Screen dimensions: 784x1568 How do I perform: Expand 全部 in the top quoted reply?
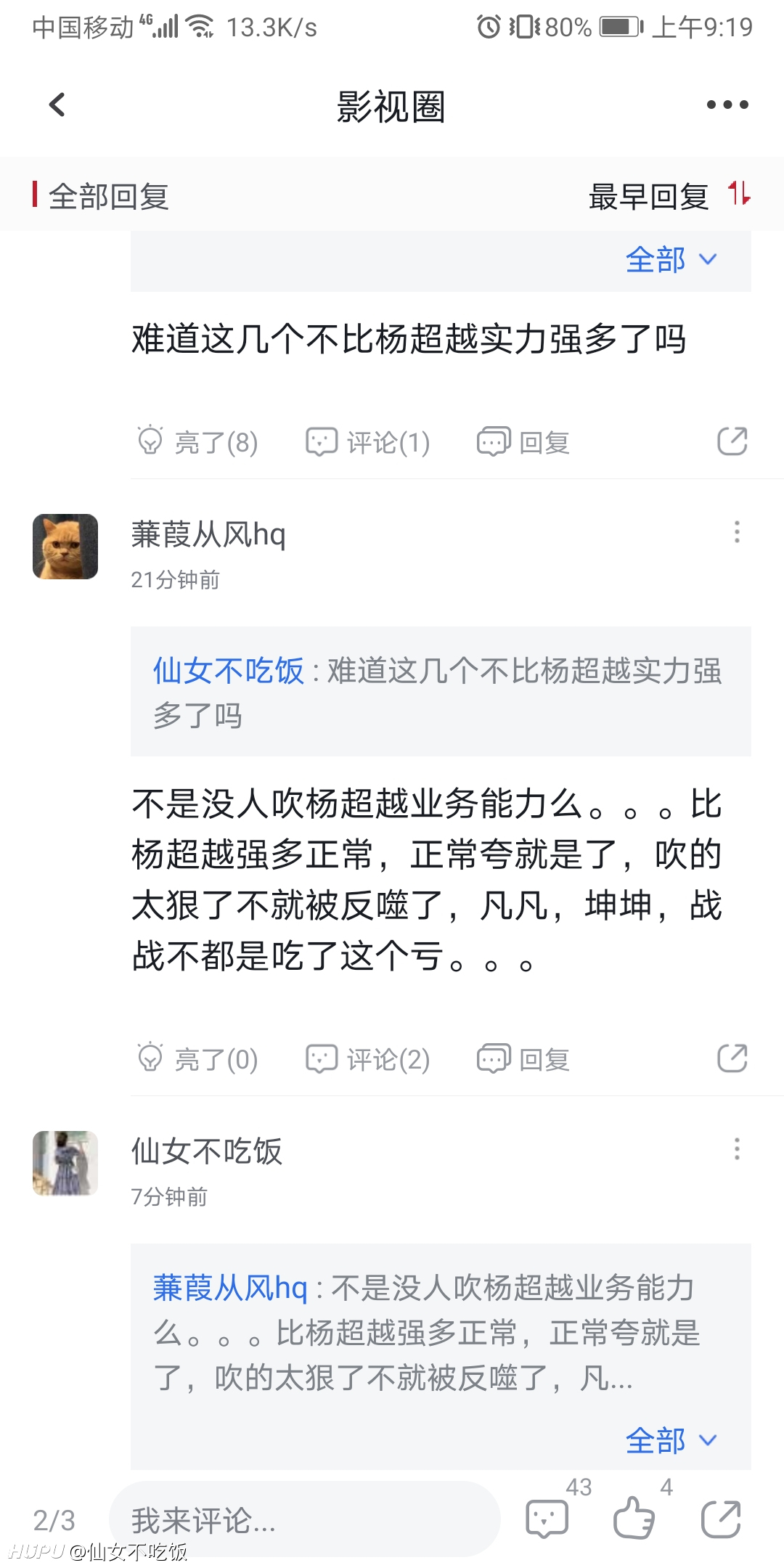(671, 260)
